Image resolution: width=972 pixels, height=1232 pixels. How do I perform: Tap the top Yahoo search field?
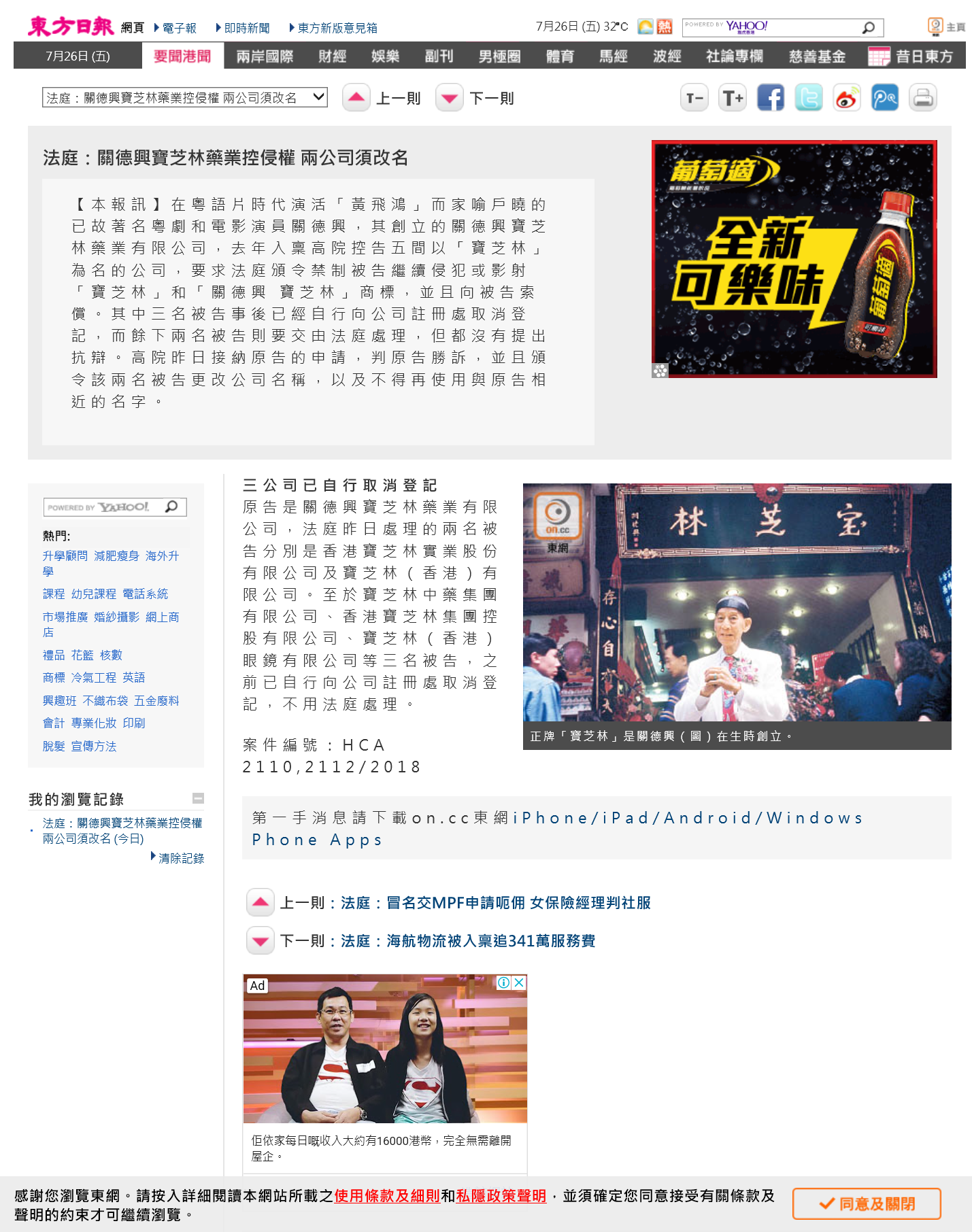[809, 28]
